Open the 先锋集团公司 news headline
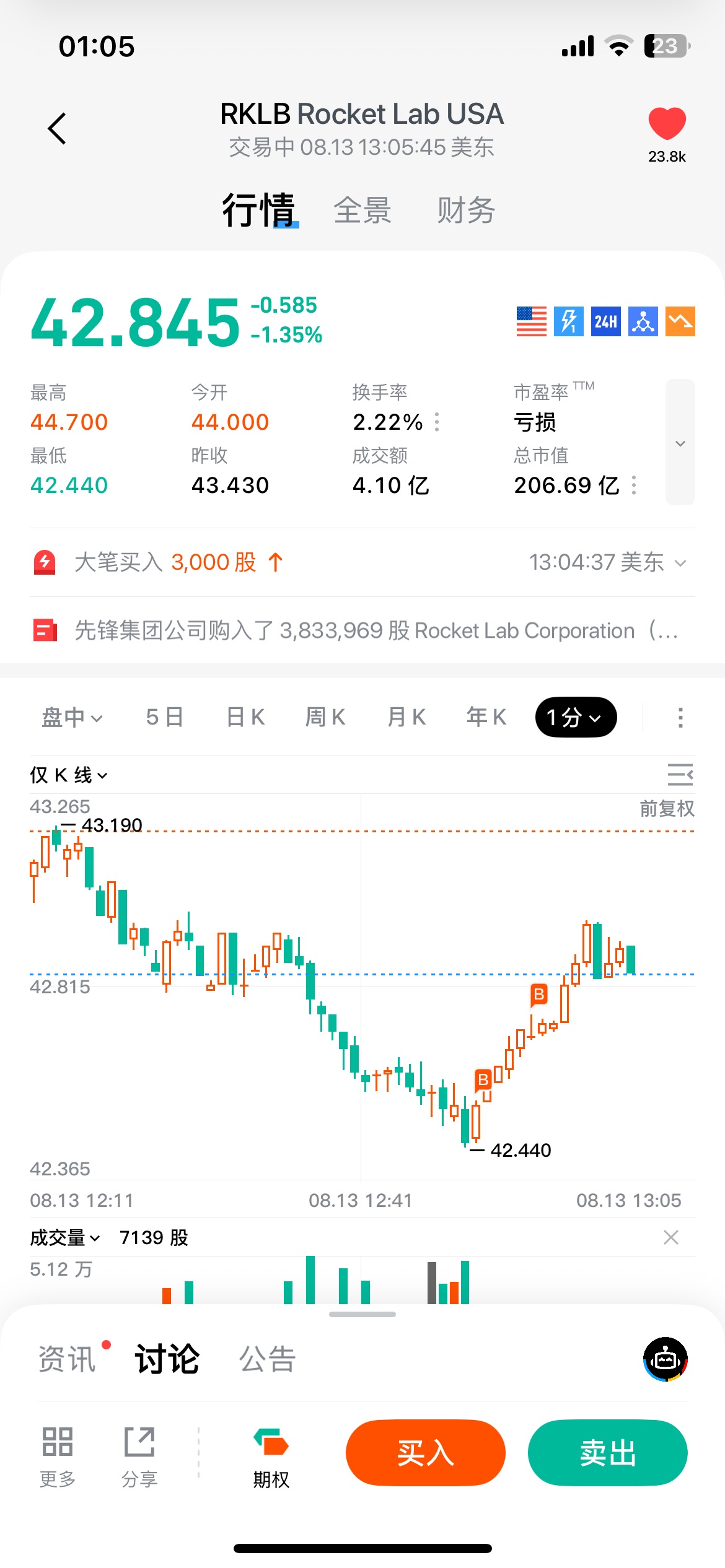The width and height of the screenshot is (725, 1568). click(362, 630)
